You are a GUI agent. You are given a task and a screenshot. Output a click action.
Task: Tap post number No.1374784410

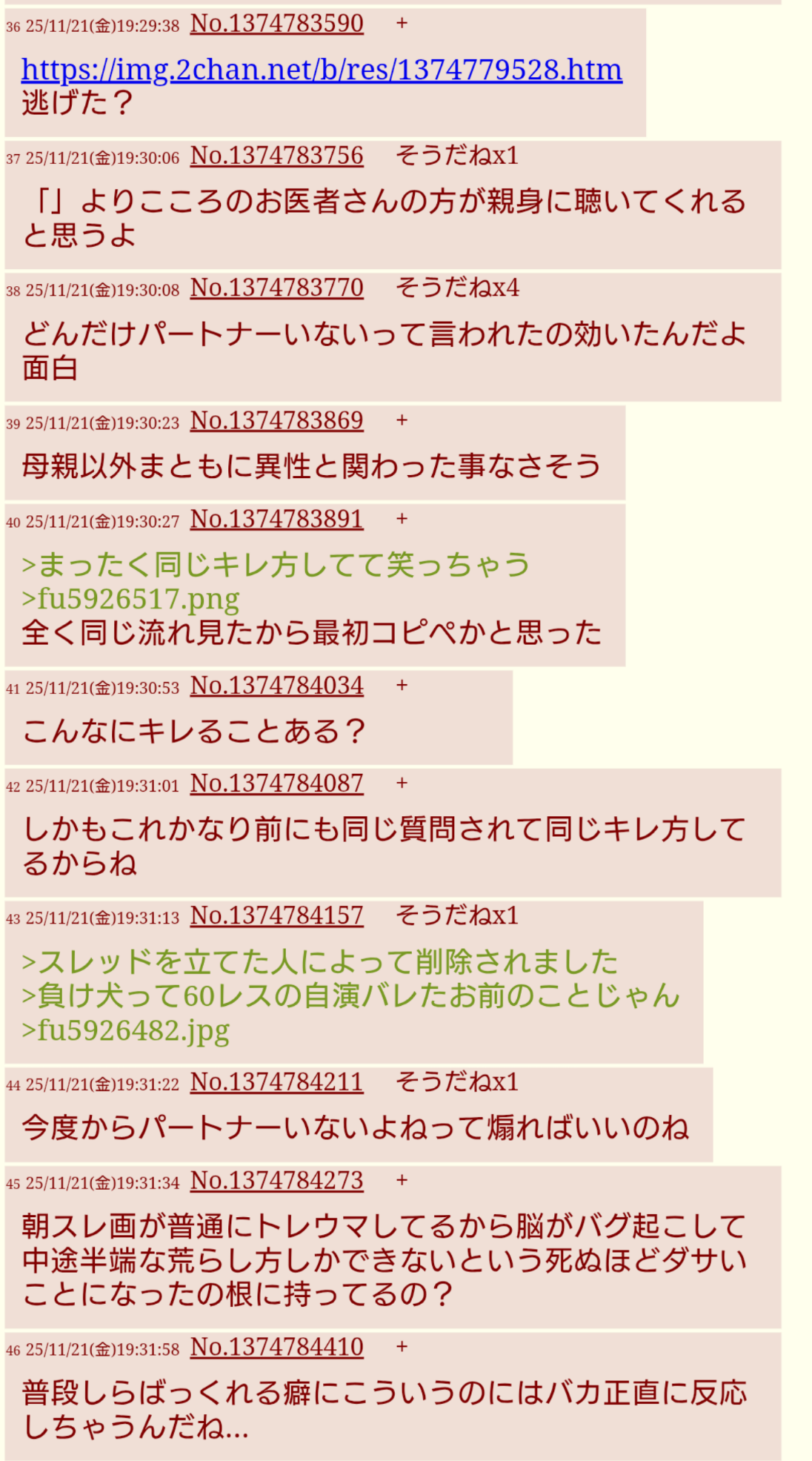pyautogui.click(x=276, y=1347)
